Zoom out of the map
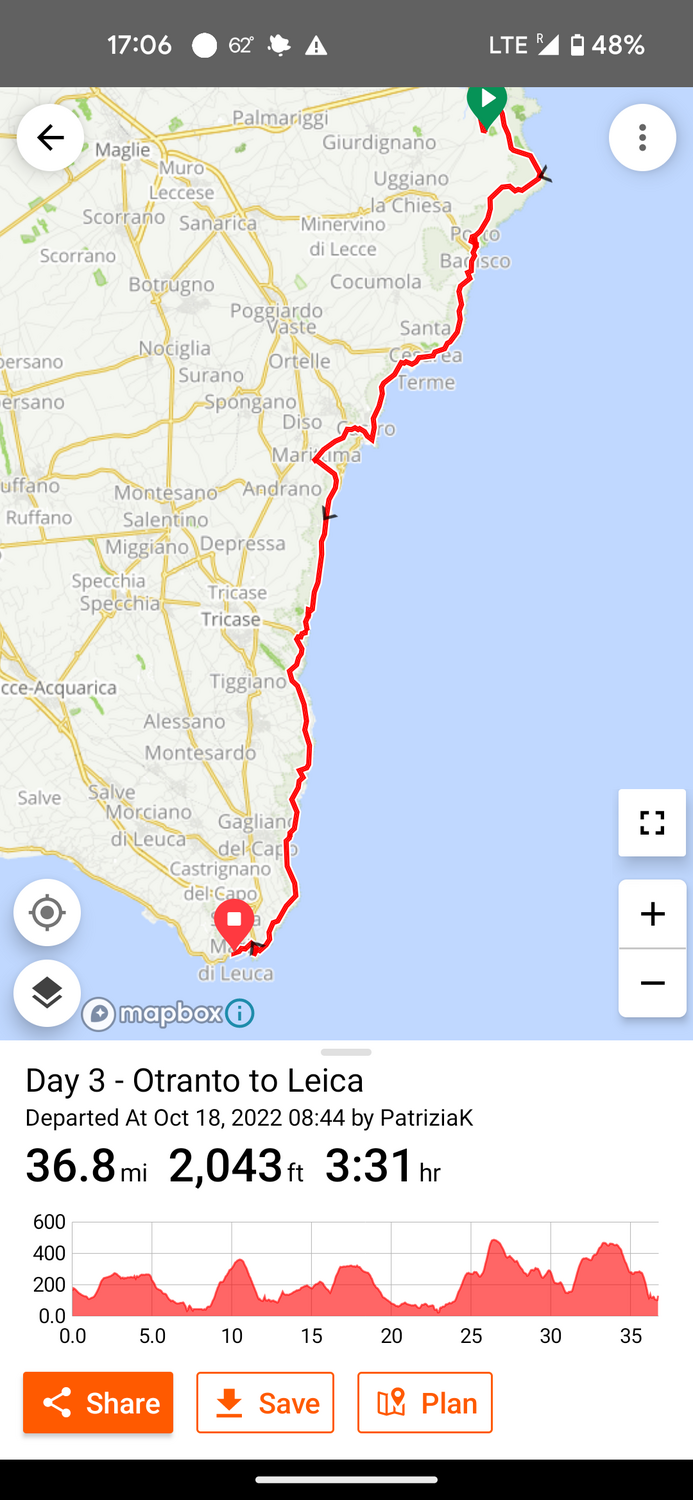The height and width of the screenshot is (1500, 693). tap(652, 983)
